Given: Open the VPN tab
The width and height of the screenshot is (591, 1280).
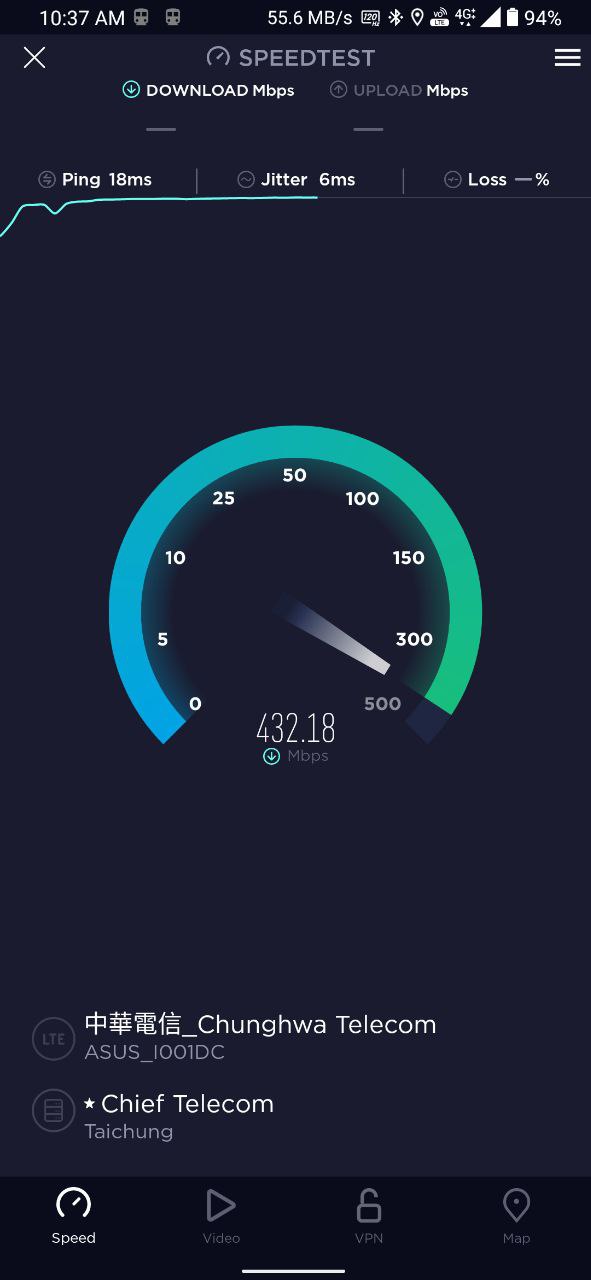Looking at the screenshot, I should coord(369,1216).
